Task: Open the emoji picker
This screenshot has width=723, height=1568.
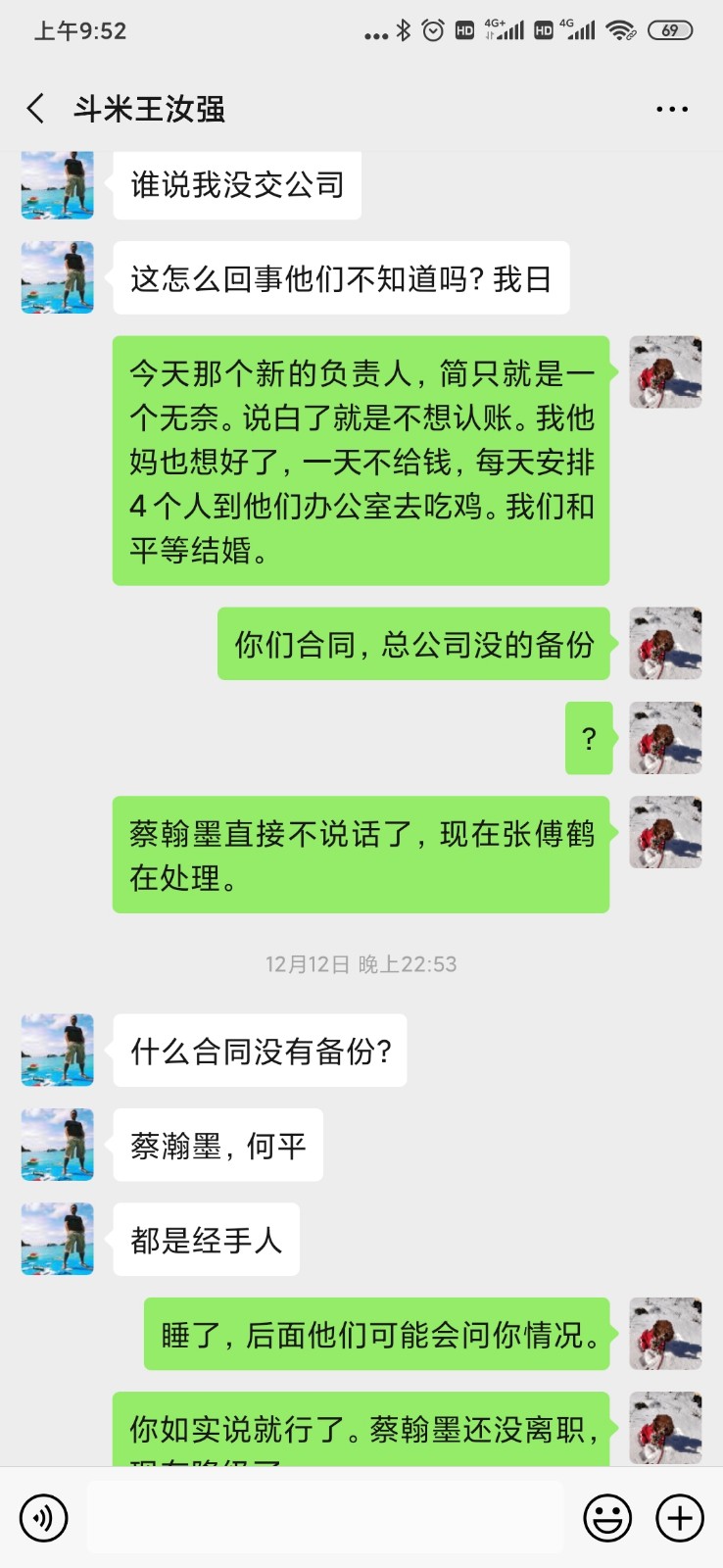Action: pos(607,1518)
